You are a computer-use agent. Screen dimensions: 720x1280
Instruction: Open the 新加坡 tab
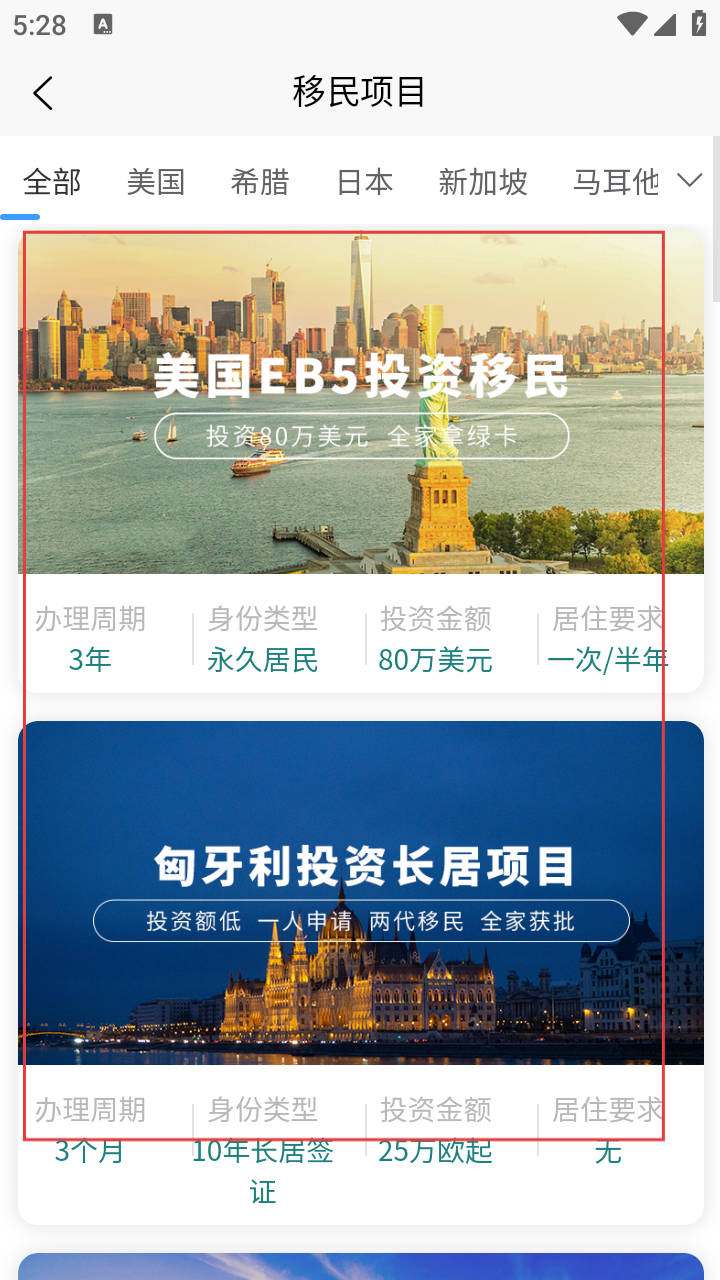[483, 182]
